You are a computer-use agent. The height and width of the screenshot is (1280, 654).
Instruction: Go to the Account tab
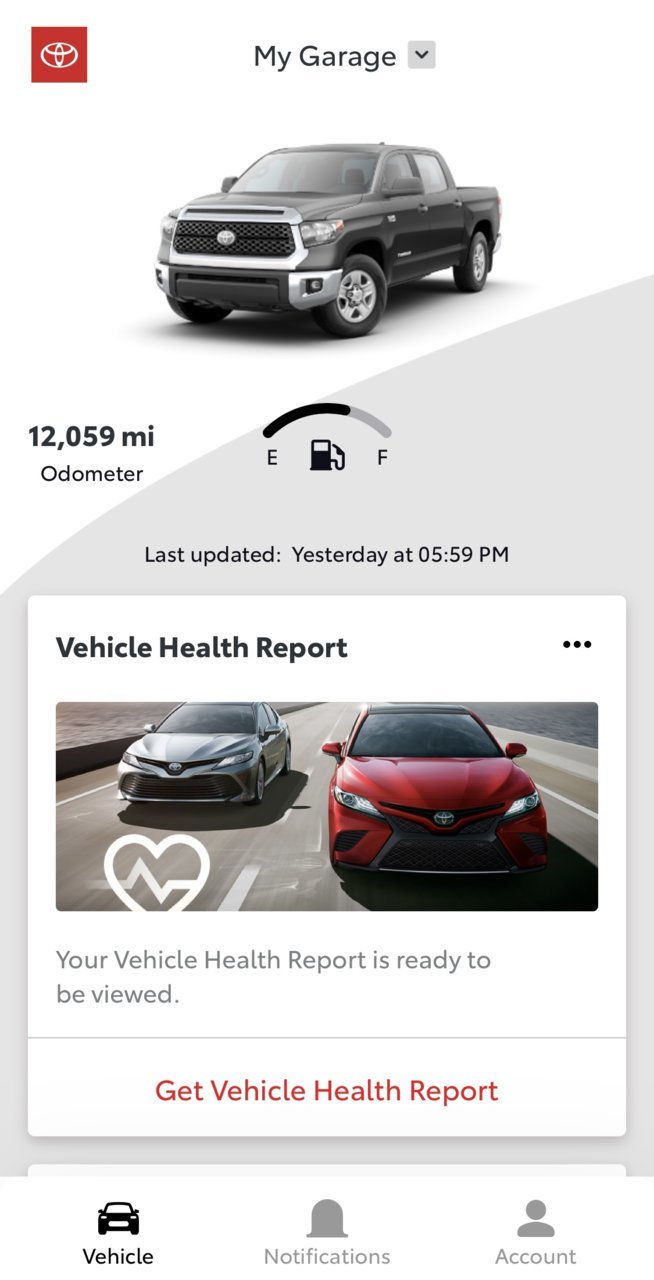tap(535, 1234)
